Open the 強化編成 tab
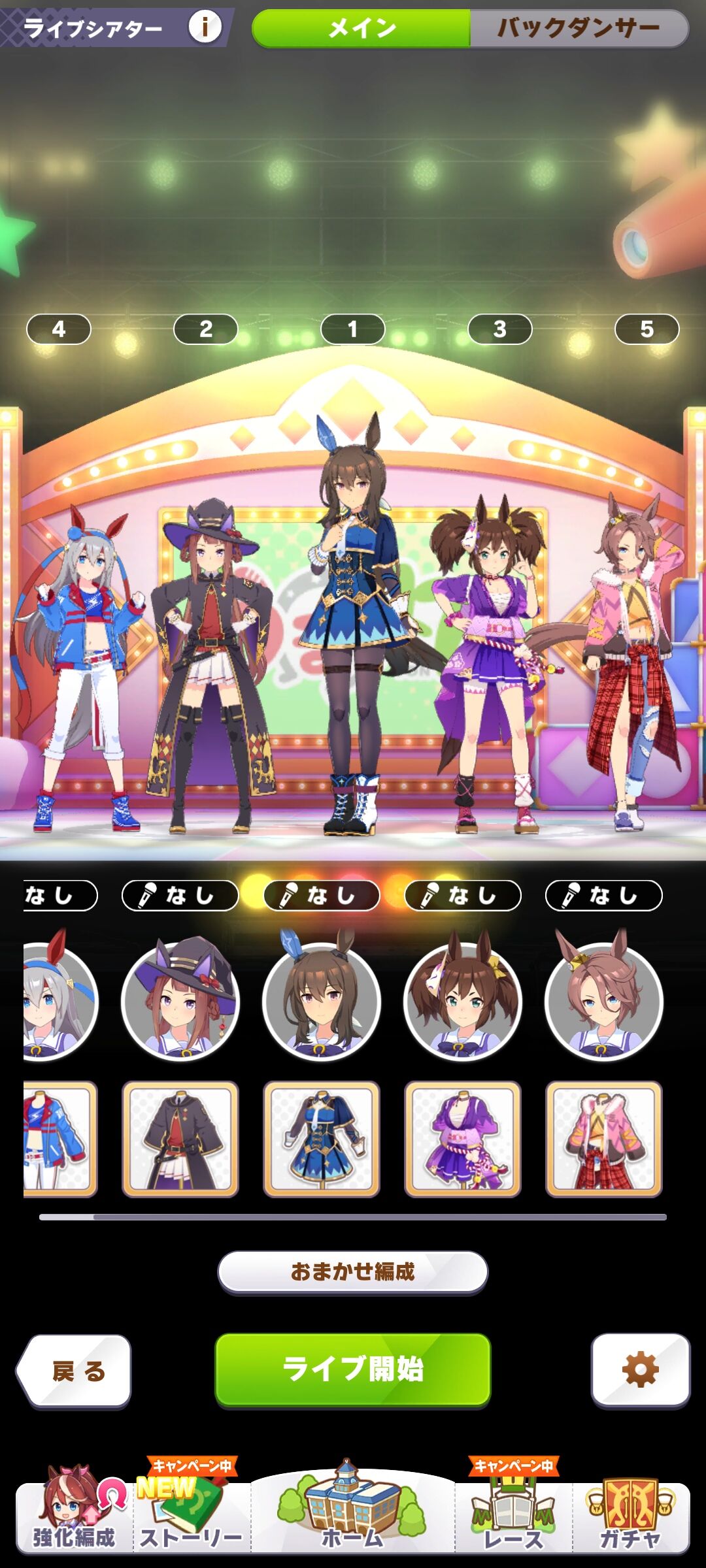 (74, 1516)
